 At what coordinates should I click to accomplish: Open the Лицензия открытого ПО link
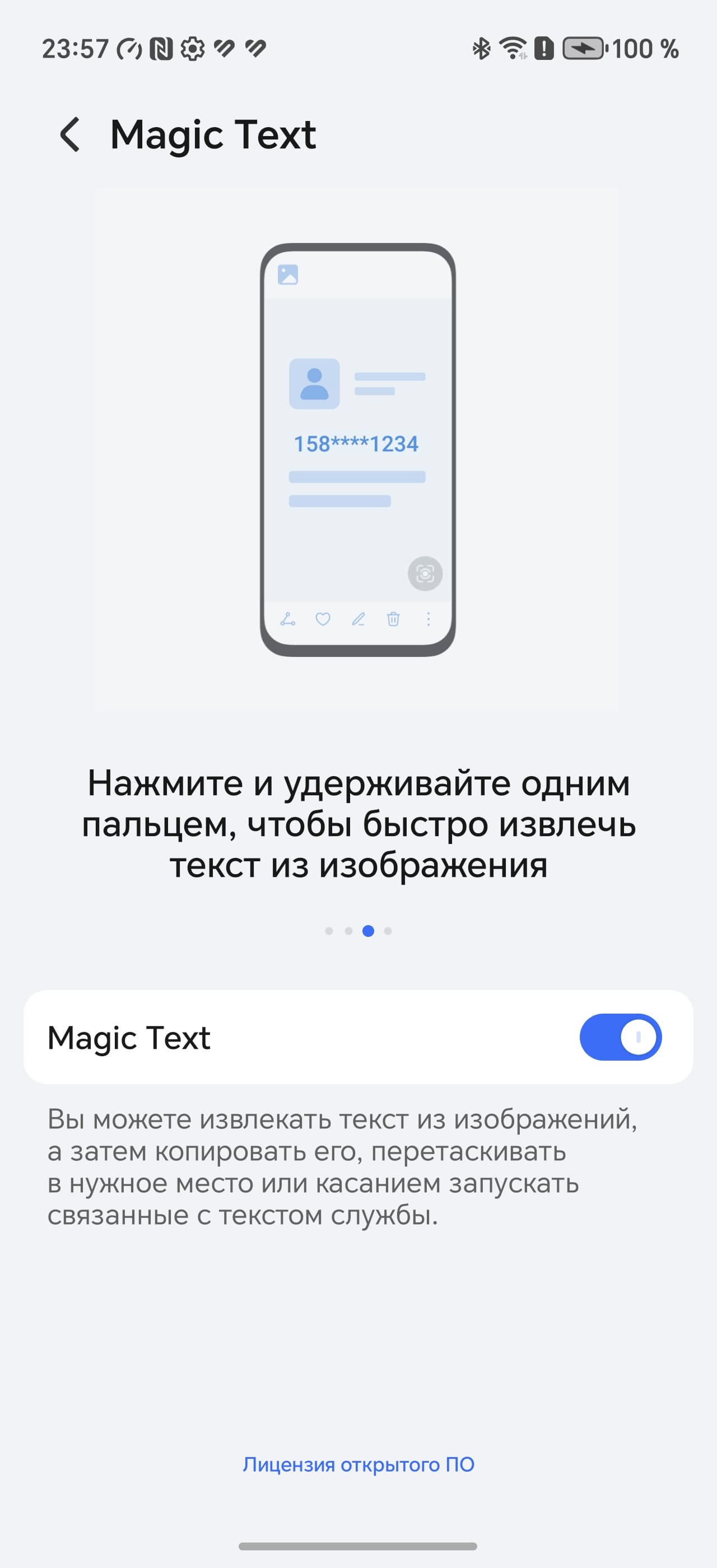click(358, 1464)
